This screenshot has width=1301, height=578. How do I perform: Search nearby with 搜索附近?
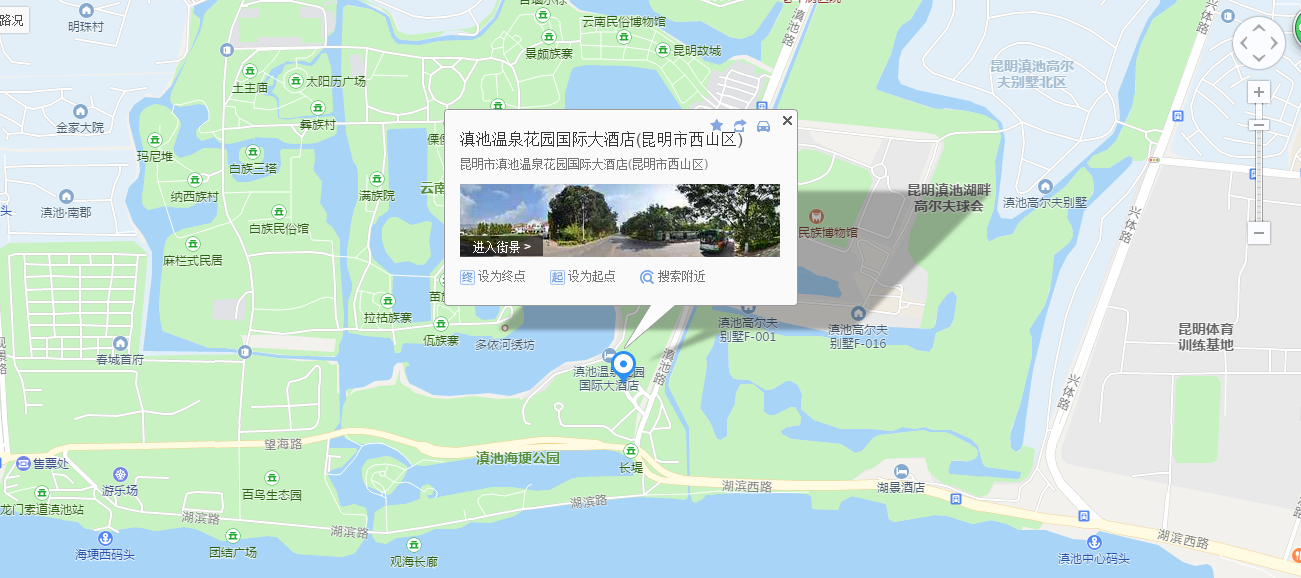673,276
